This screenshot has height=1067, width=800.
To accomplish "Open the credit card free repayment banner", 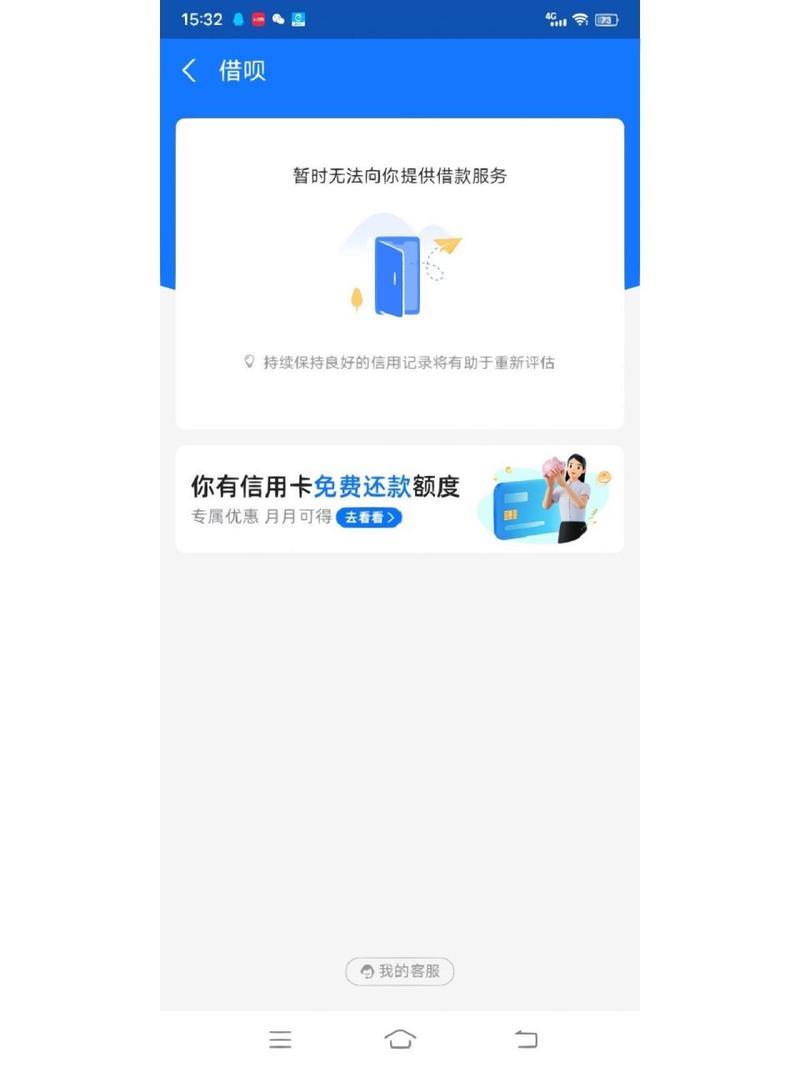I will tap(399, 499).
